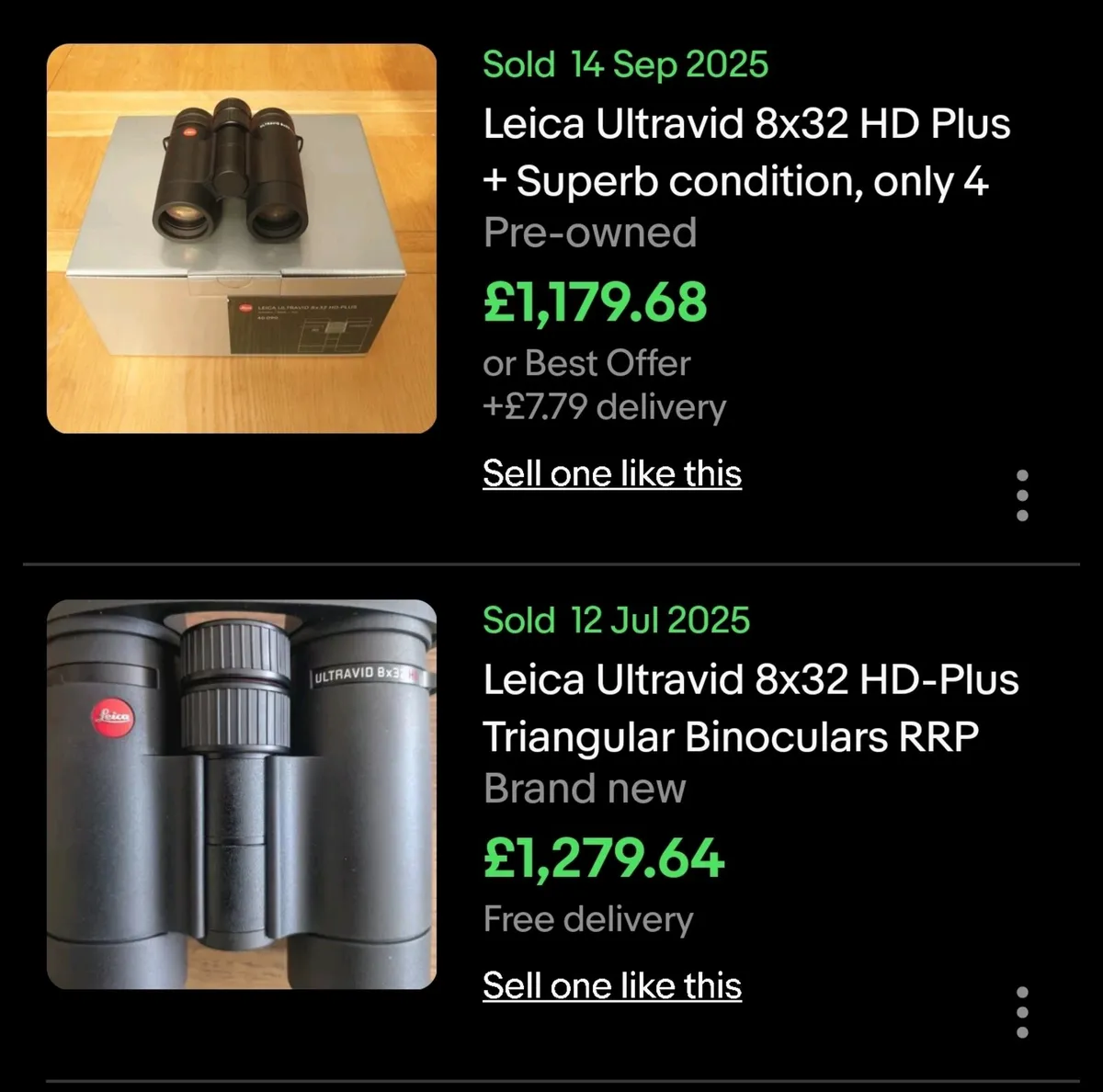Image resolution: width=1103 pixels, height=1092 pixels.
Task: Tap 'Sell one like this' under £1,279.64 listing
Action: 612,985
